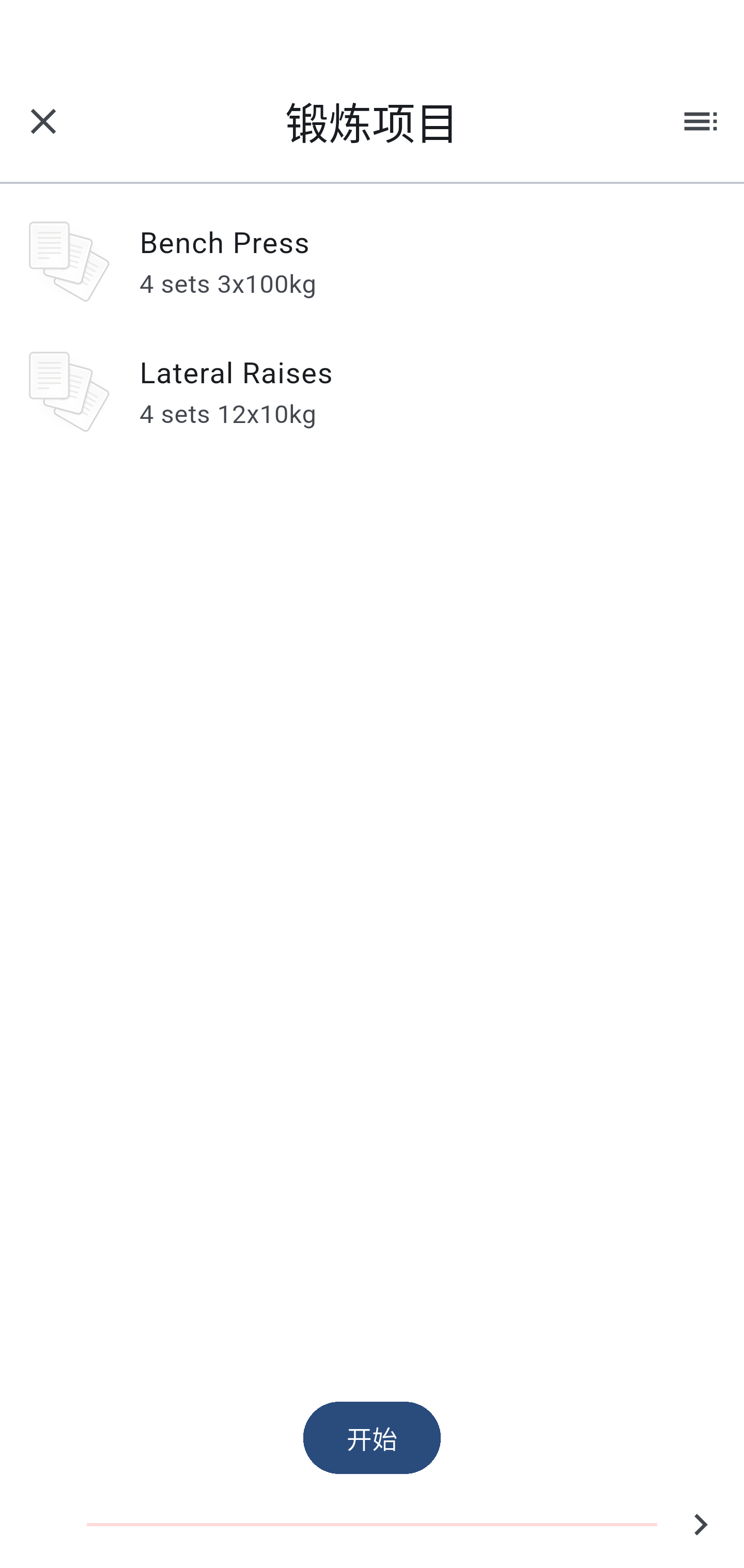The image size is (744, 1568).
Task: Open the exercise list menu icon
Action: (700, 122)
